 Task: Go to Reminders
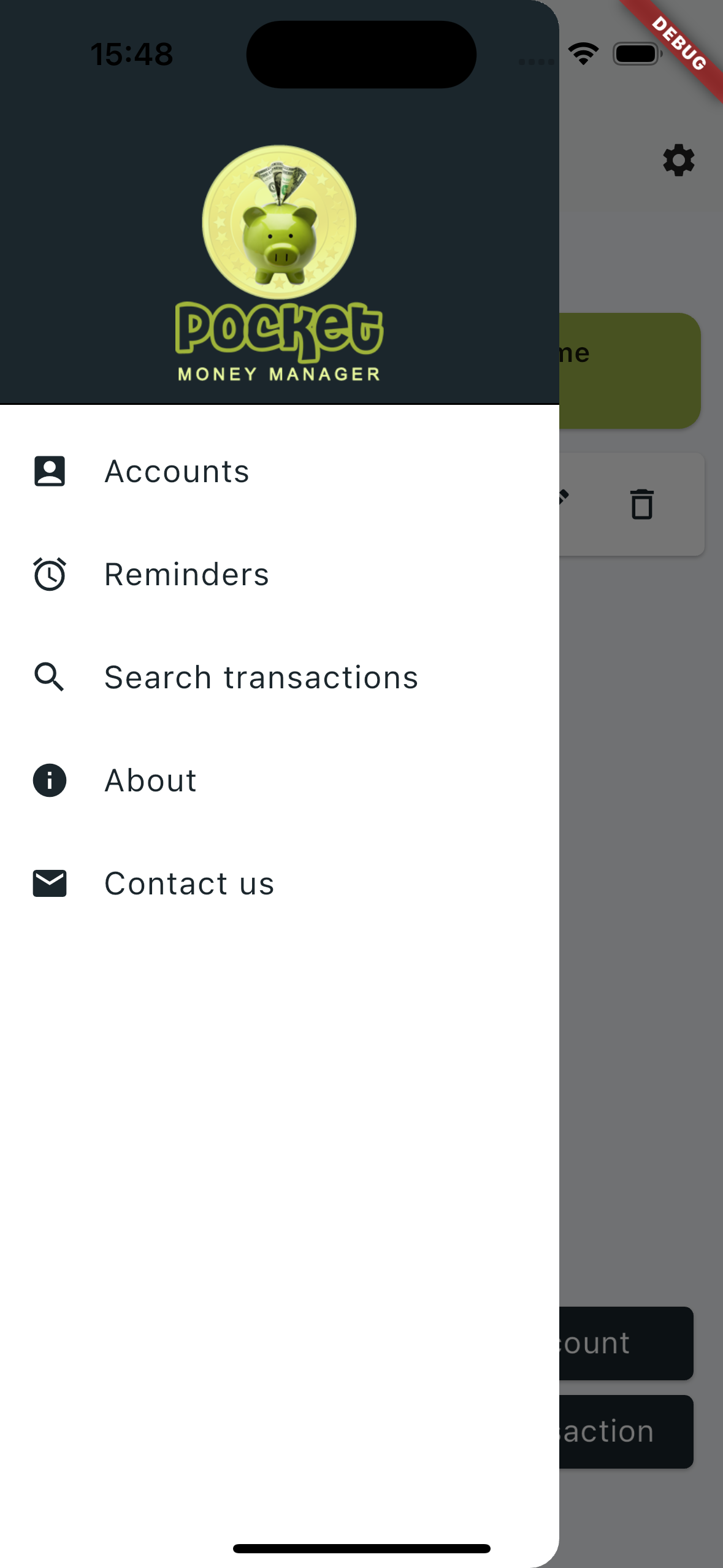[186, 574]
